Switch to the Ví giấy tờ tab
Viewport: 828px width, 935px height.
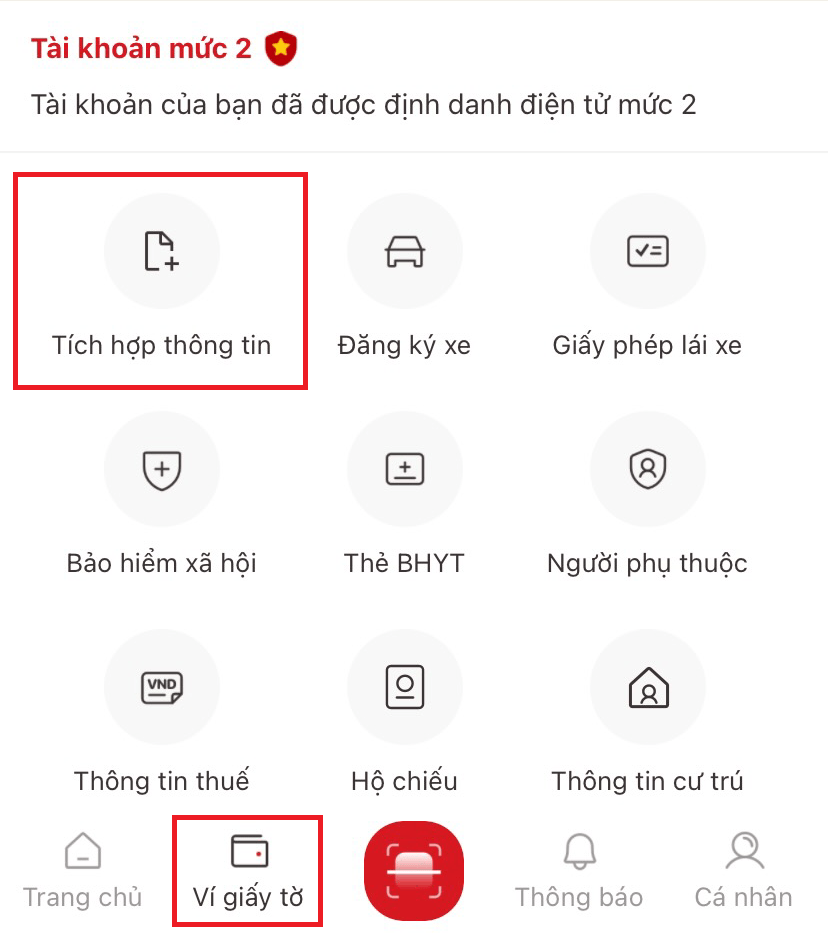(247, 870)
